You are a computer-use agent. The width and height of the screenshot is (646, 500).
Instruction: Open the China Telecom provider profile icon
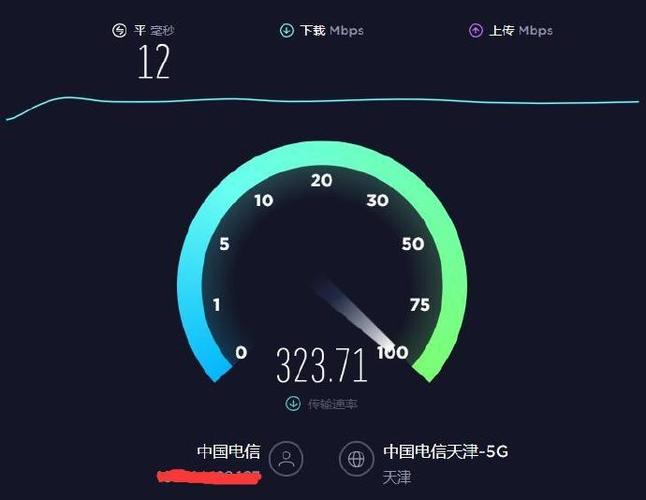tap(287, 459)
